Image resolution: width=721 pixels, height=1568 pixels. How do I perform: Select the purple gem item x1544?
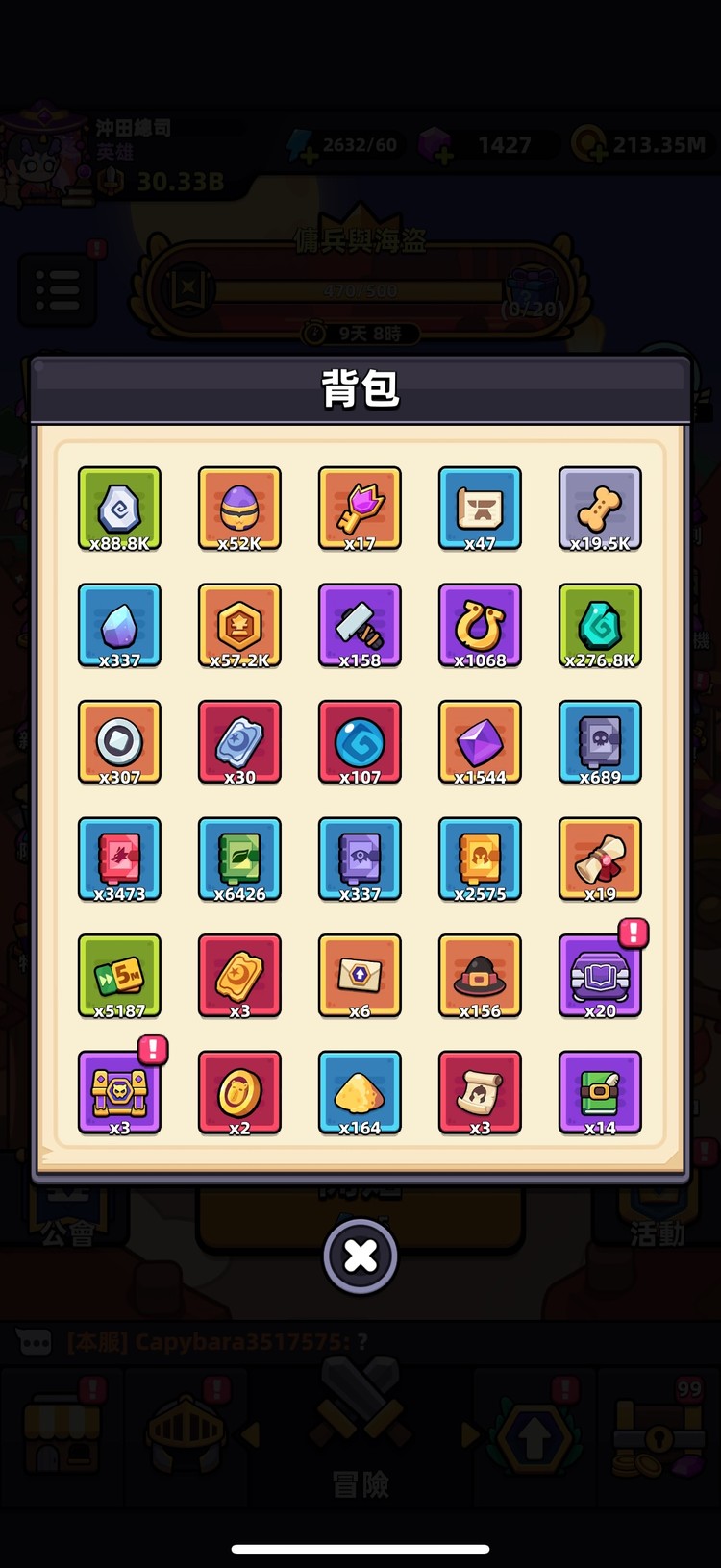[480, 742]
